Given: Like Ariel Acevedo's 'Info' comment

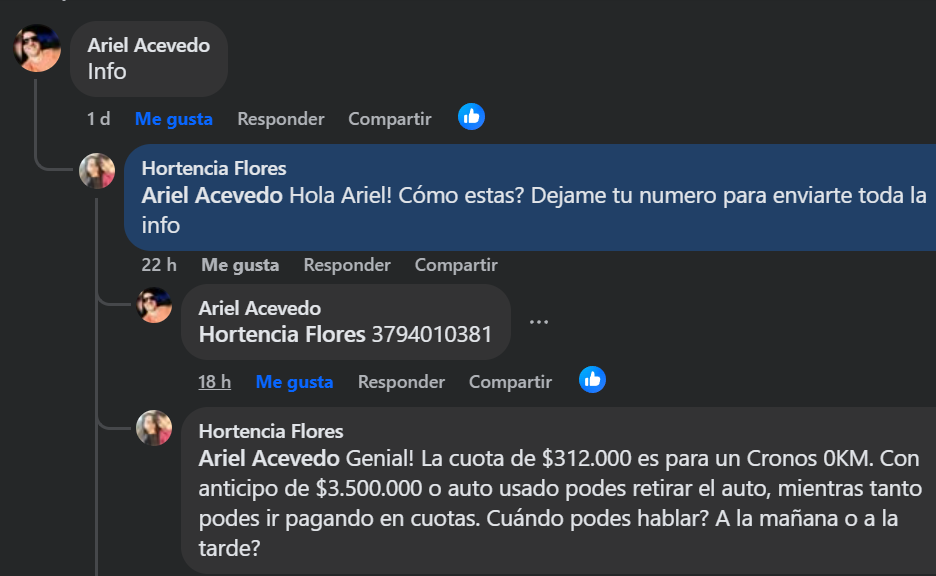Looking at the screenshot, I should tap(174, 119).
